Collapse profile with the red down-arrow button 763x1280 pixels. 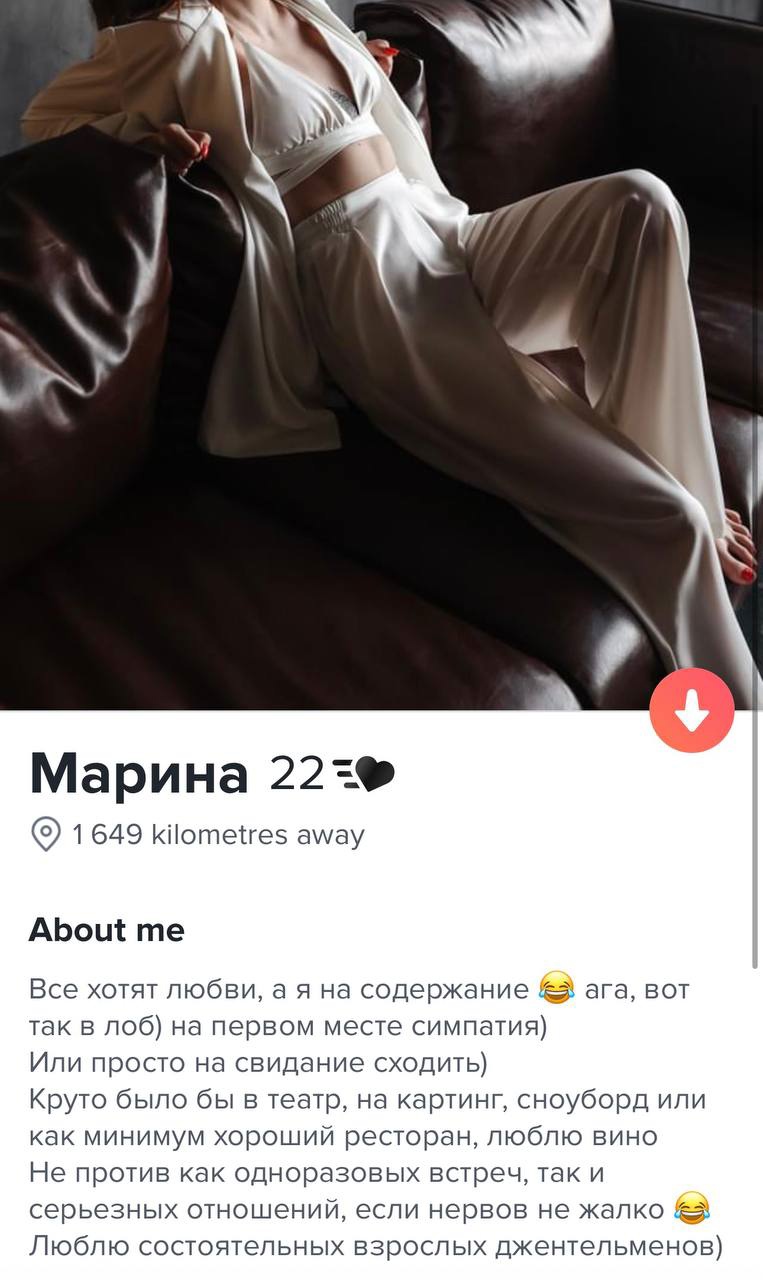click(692, 711)
